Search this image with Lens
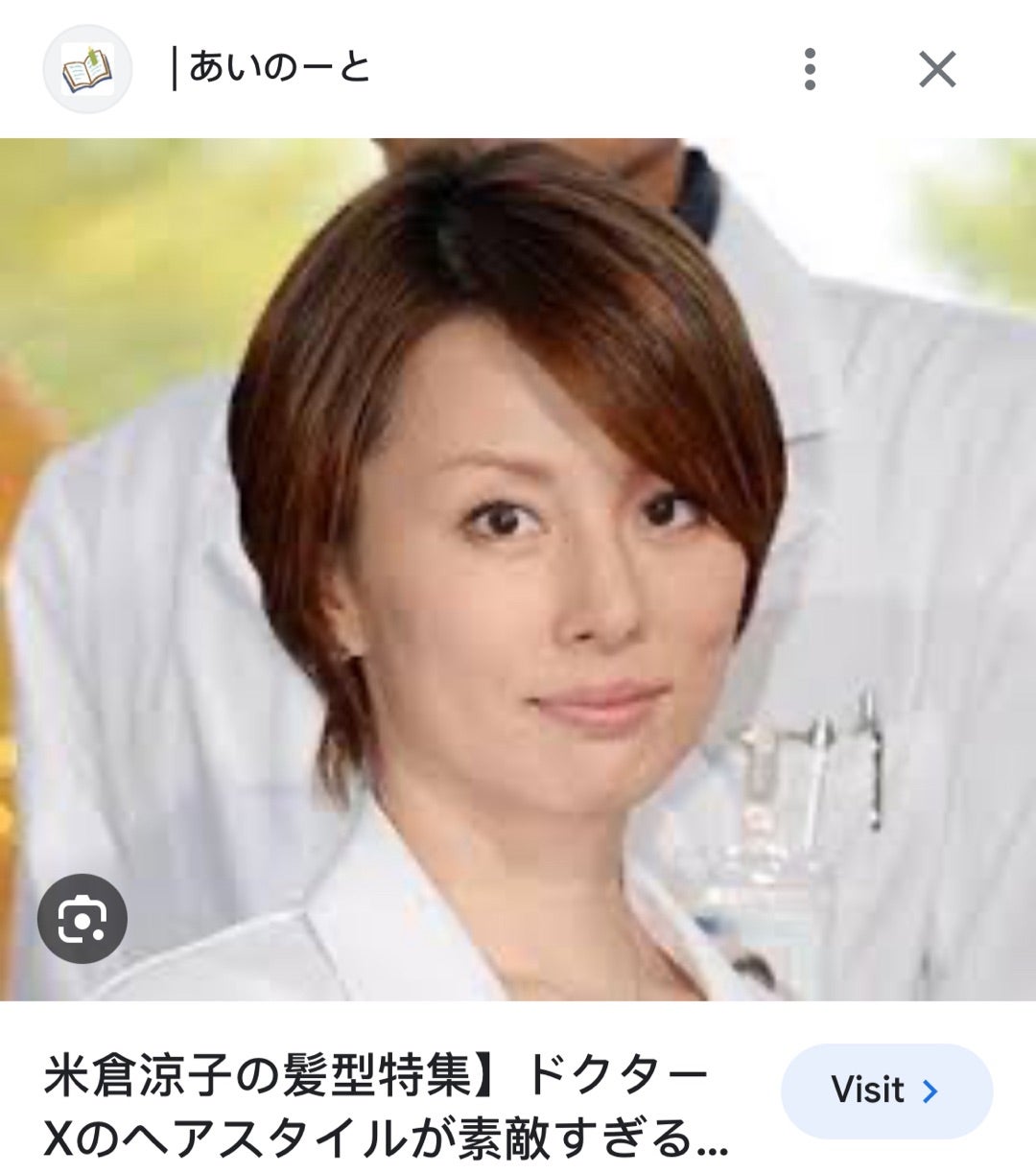This screenshot has height=1173, width=1036. 82,919
